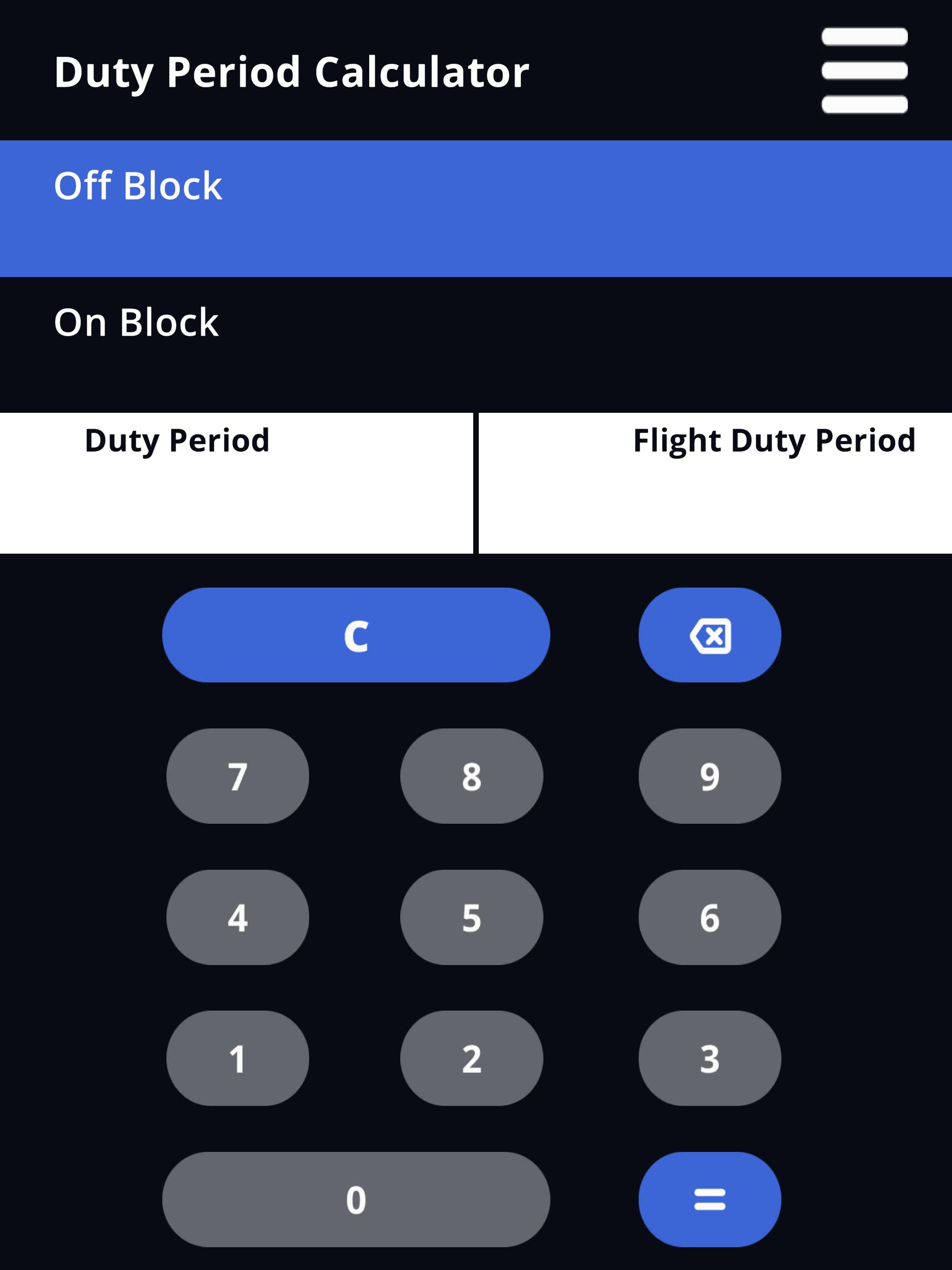952x1270 pixels.
Task: Enter digit 7 on keypad
Action: pos(238,776)
